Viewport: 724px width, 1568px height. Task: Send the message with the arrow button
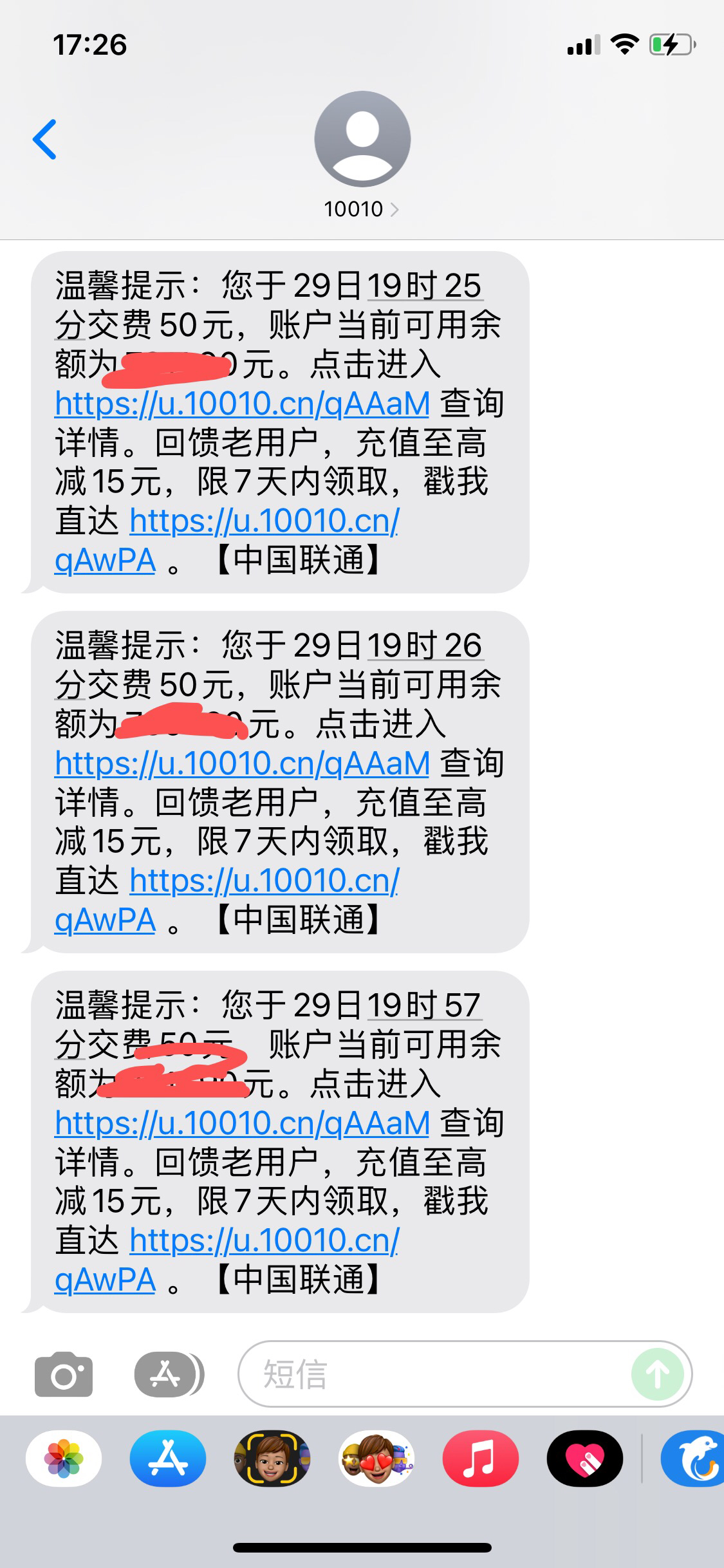pyautogui.click(x=657, y=1375)
